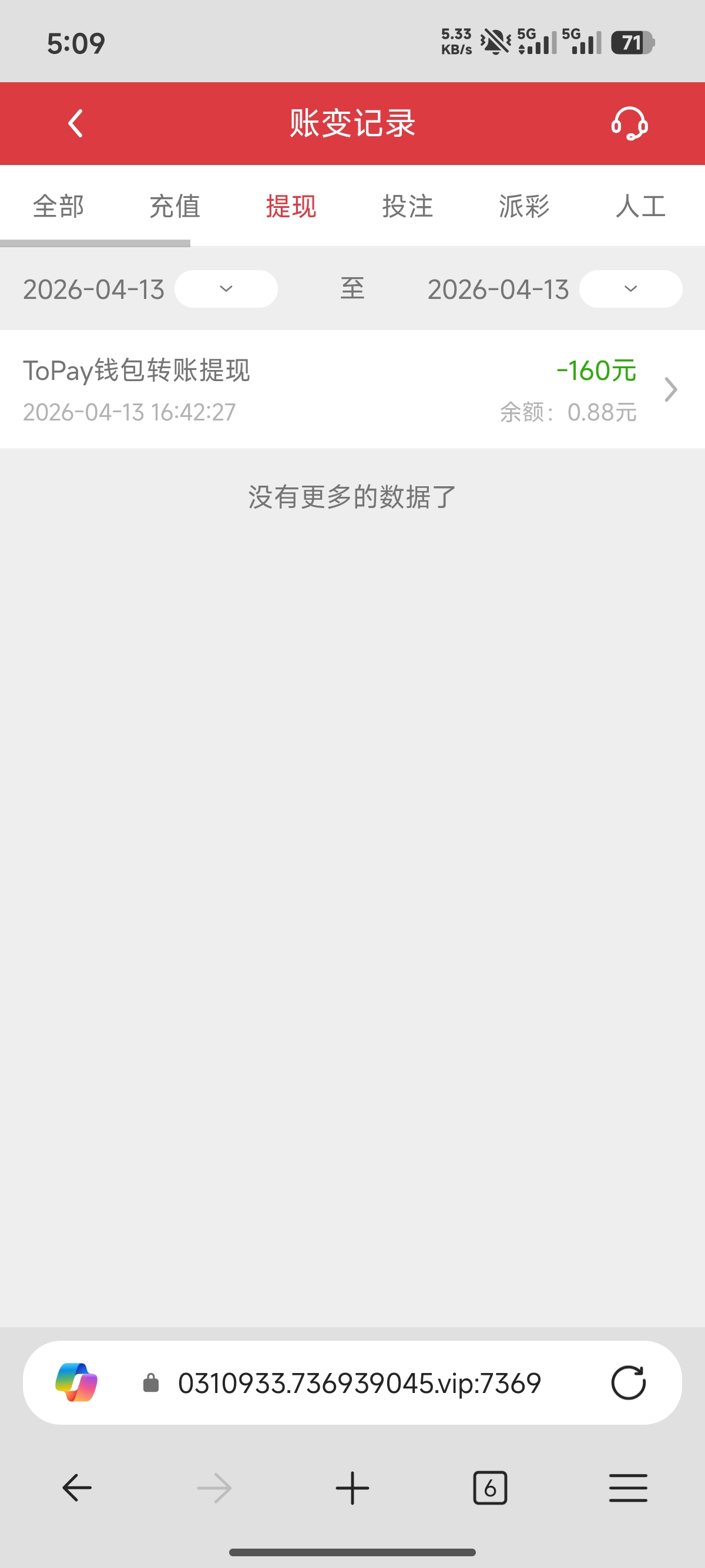The image size is (705, 1568).
Task: Reload the page with the refresh icon
Action: coord(627,1383)
